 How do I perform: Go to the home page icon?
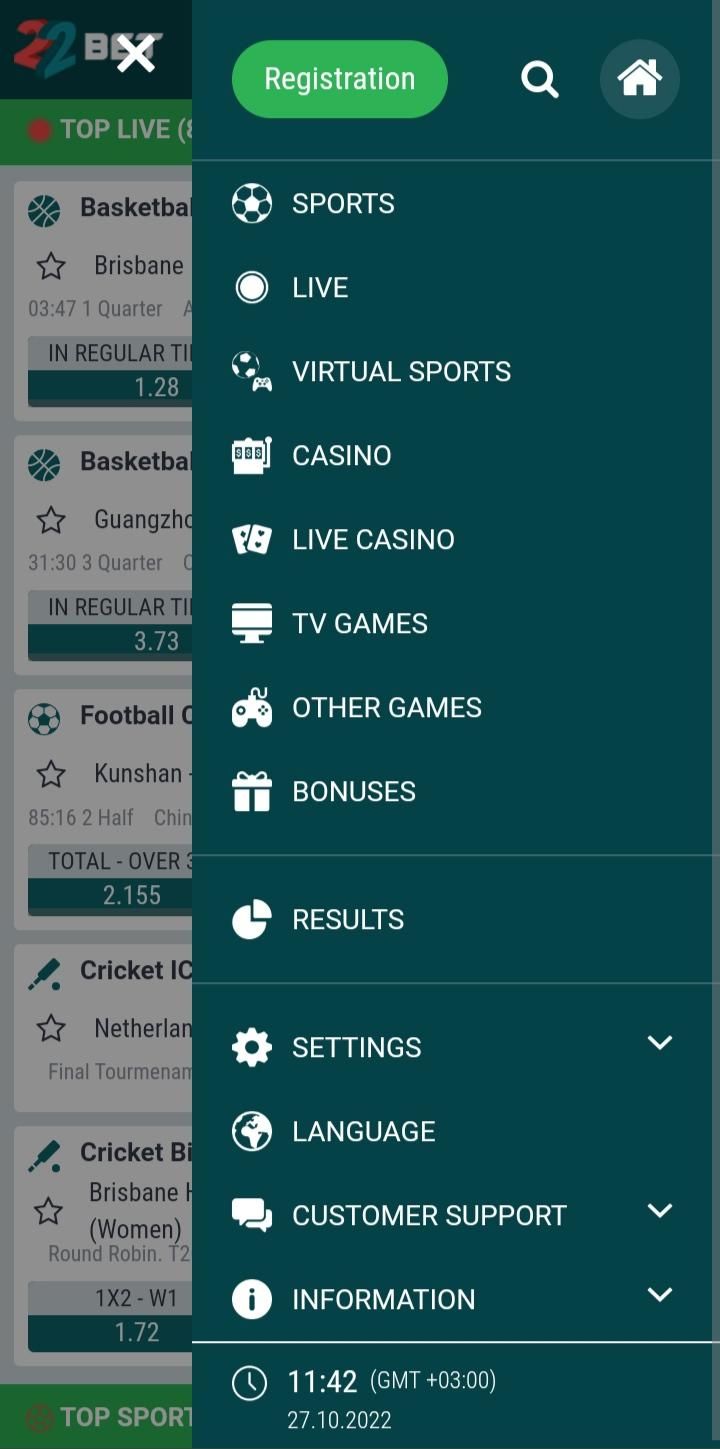pyautogui.click(x=640, y=79)
